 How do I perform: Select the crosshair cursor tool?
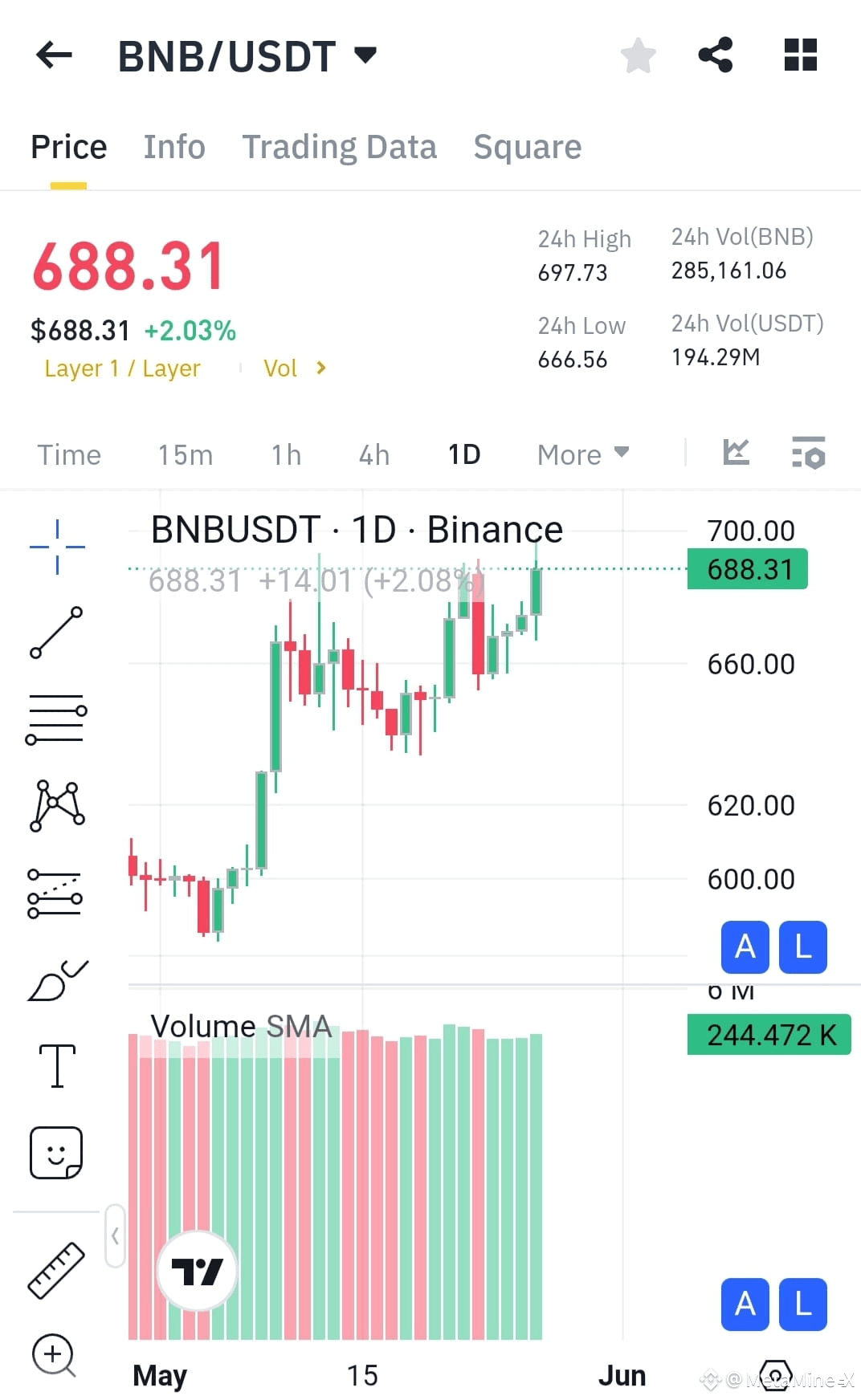56,546
